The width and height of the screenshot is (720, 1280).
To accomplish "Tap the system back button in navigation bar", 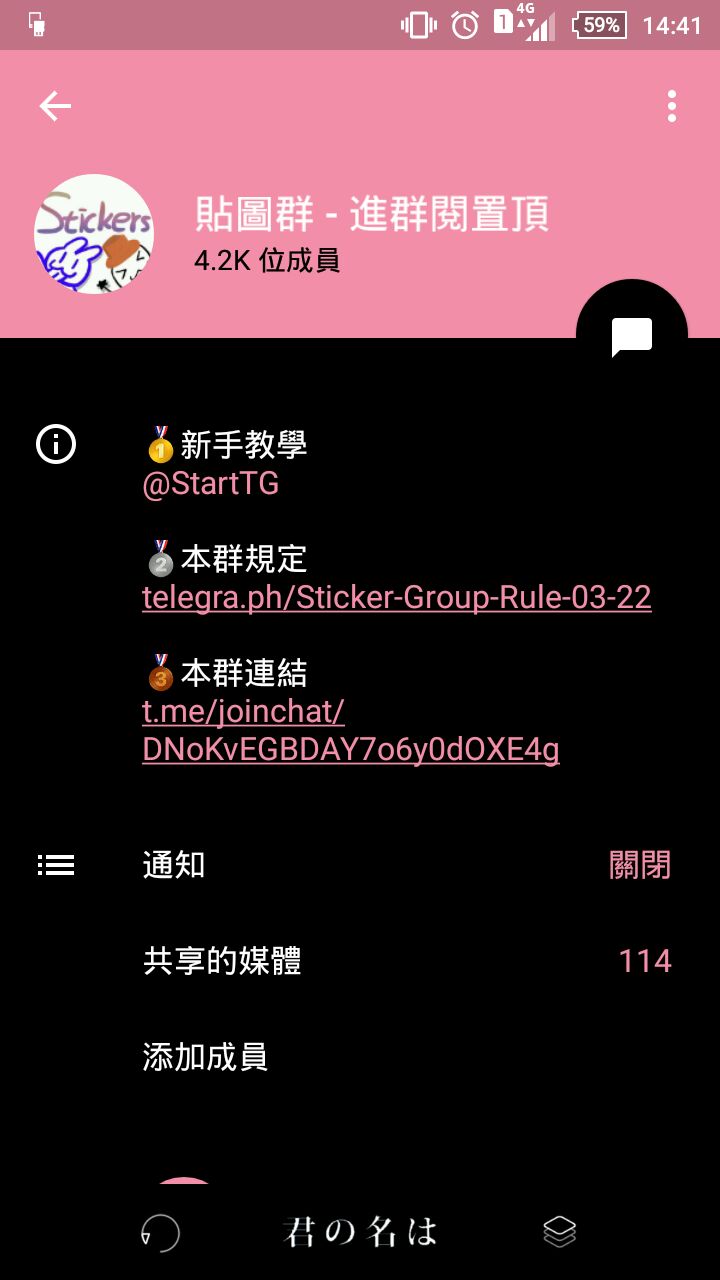I will (x=160, y=1232).
